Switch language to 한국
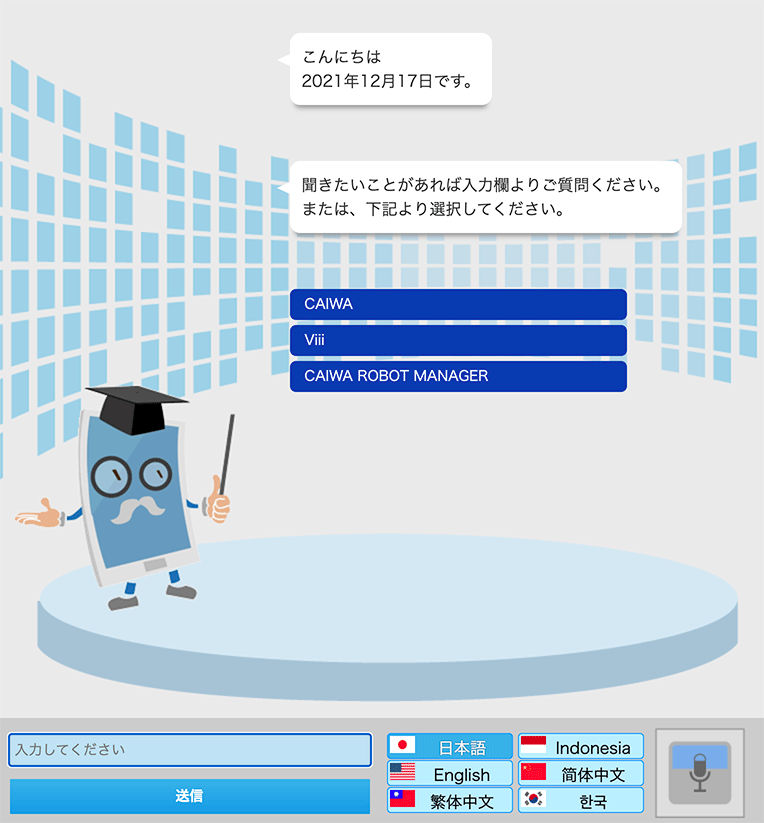 (x=581, y=801)
